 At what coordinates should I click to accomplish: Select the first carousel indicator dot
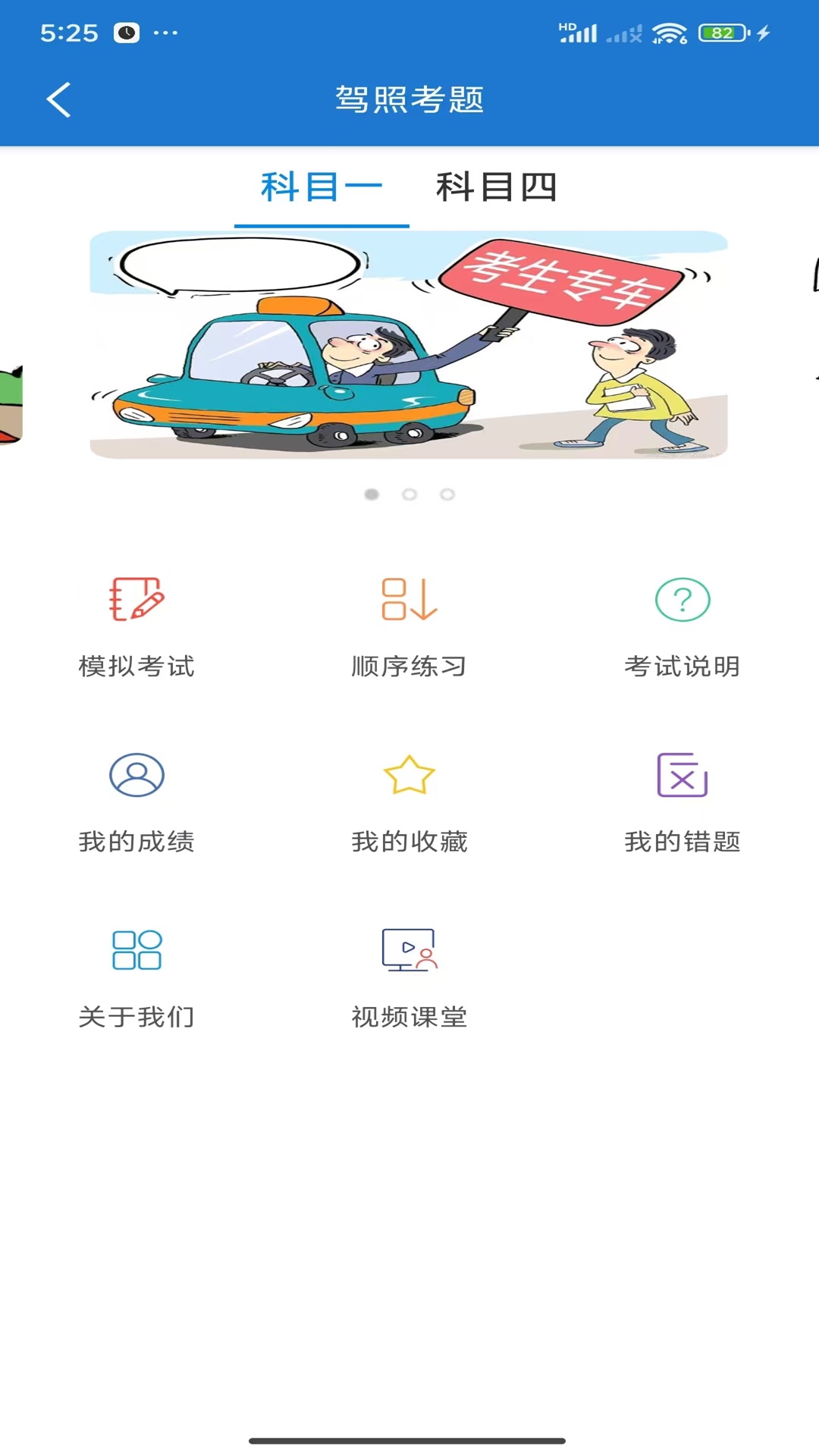click(x=370, y=494)
